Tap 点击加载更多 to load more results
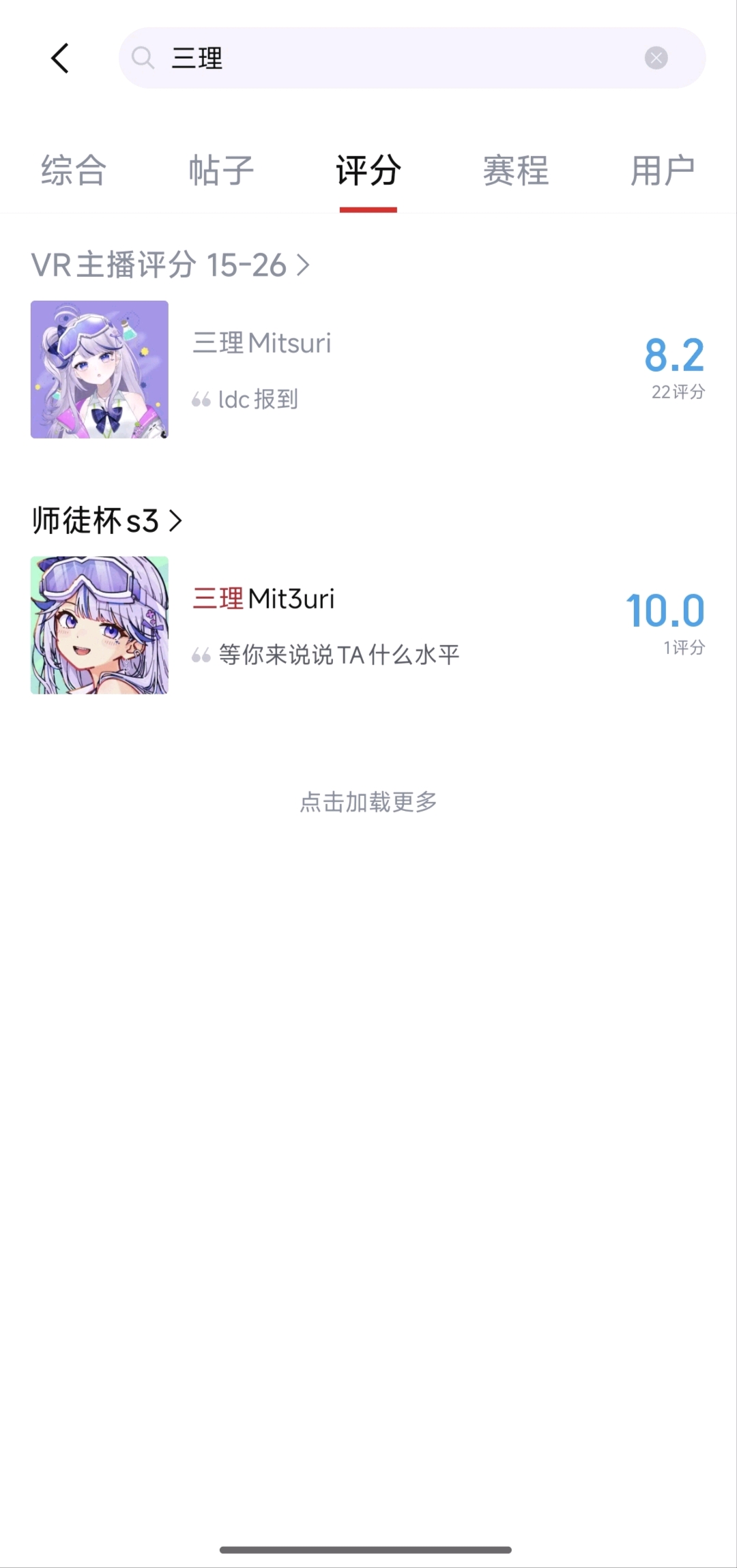 click(x=369, y=802)
